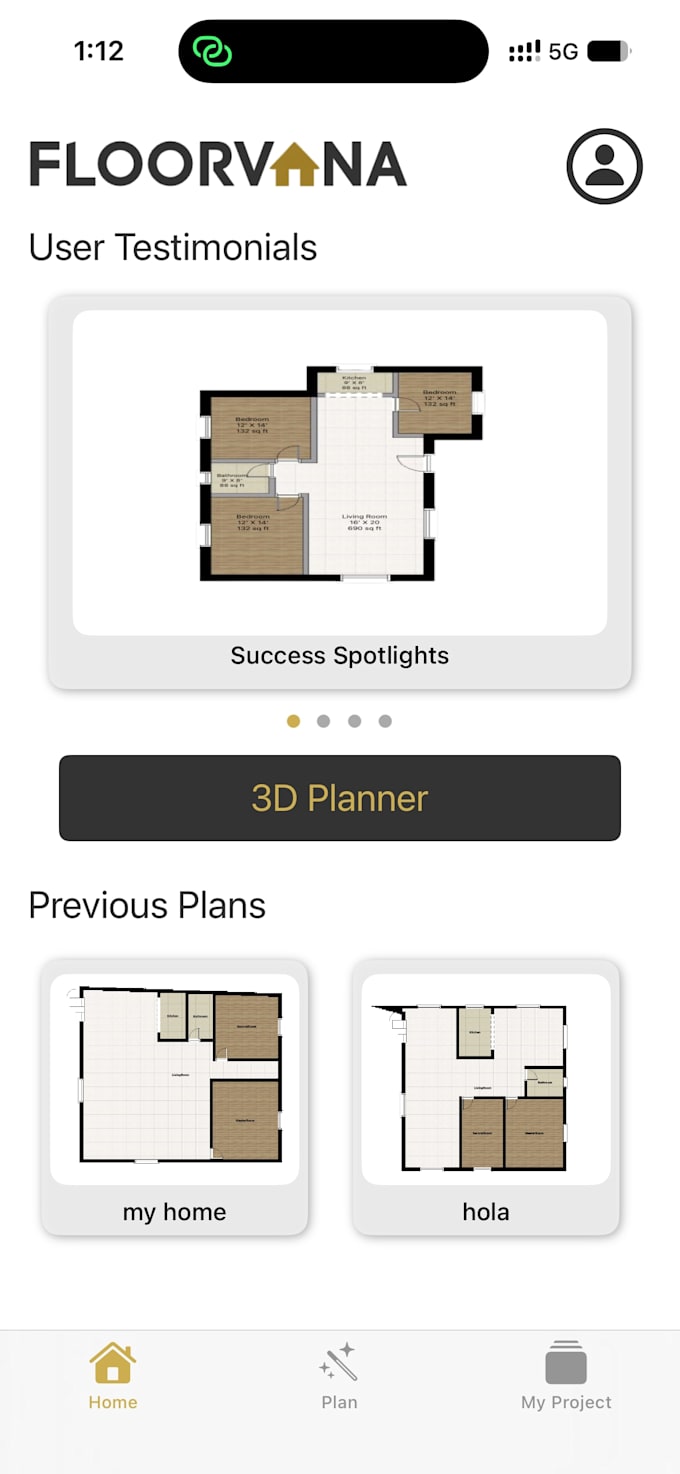Open the "my home" plan
The width and height of the screenshot is (680, 1474).
(x=175, y=1097)
